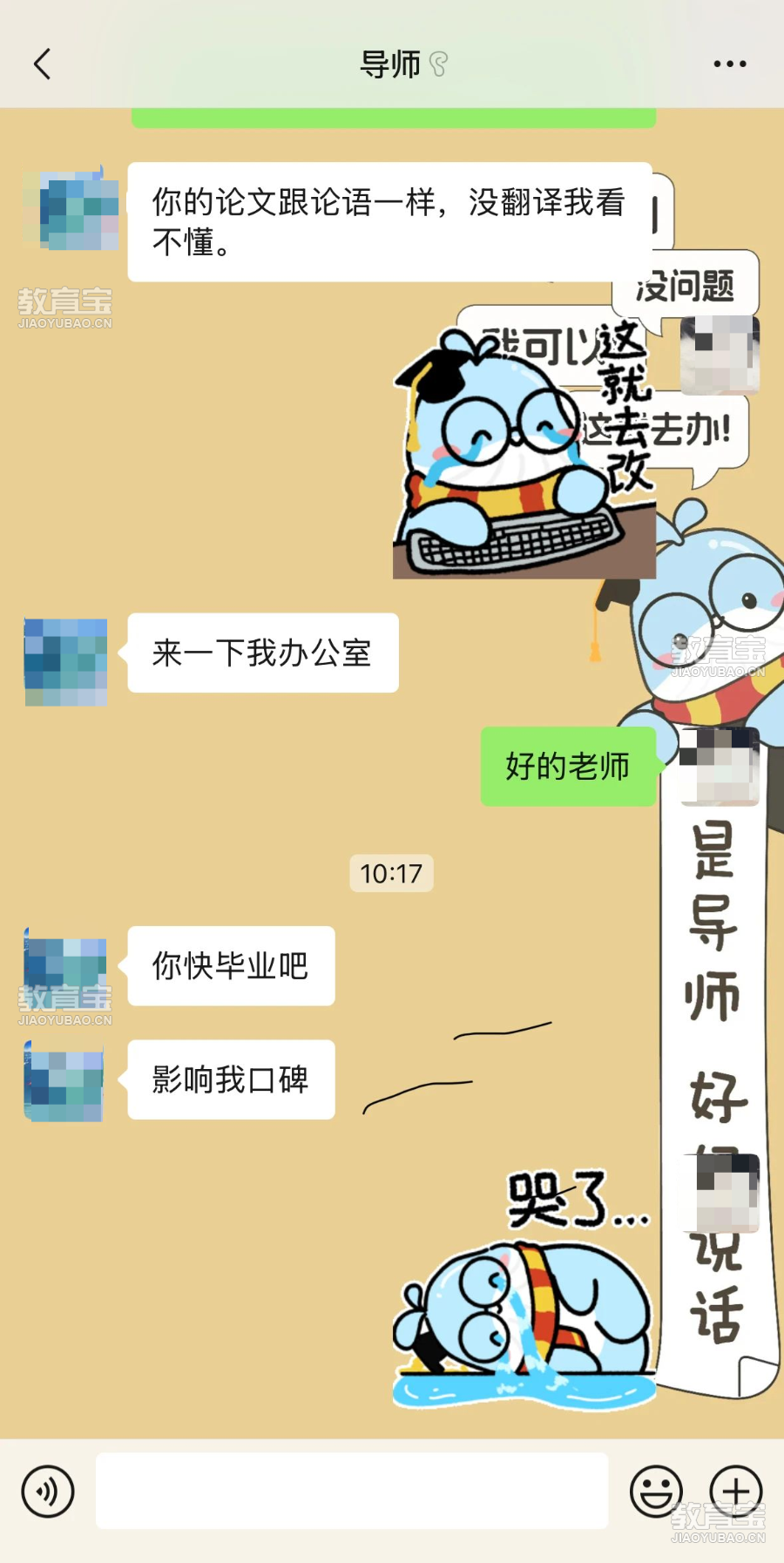This screenshot has height=1563, width=784.
Task: Switch to voice message input
Action: coord(48,1492)
